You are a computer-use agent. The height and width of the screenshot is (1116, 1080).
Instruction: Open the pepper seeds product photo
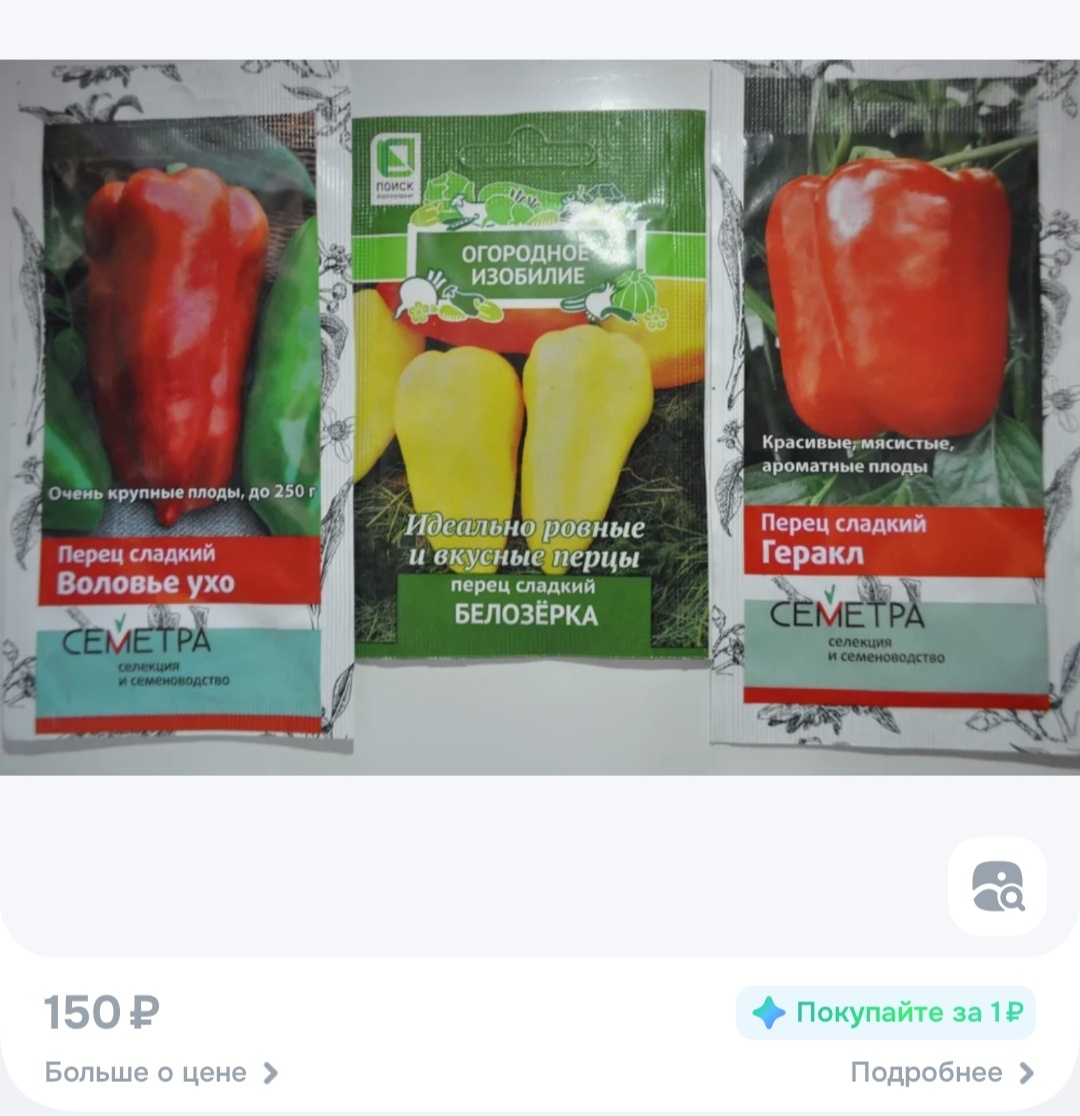[x=540, y=418]
